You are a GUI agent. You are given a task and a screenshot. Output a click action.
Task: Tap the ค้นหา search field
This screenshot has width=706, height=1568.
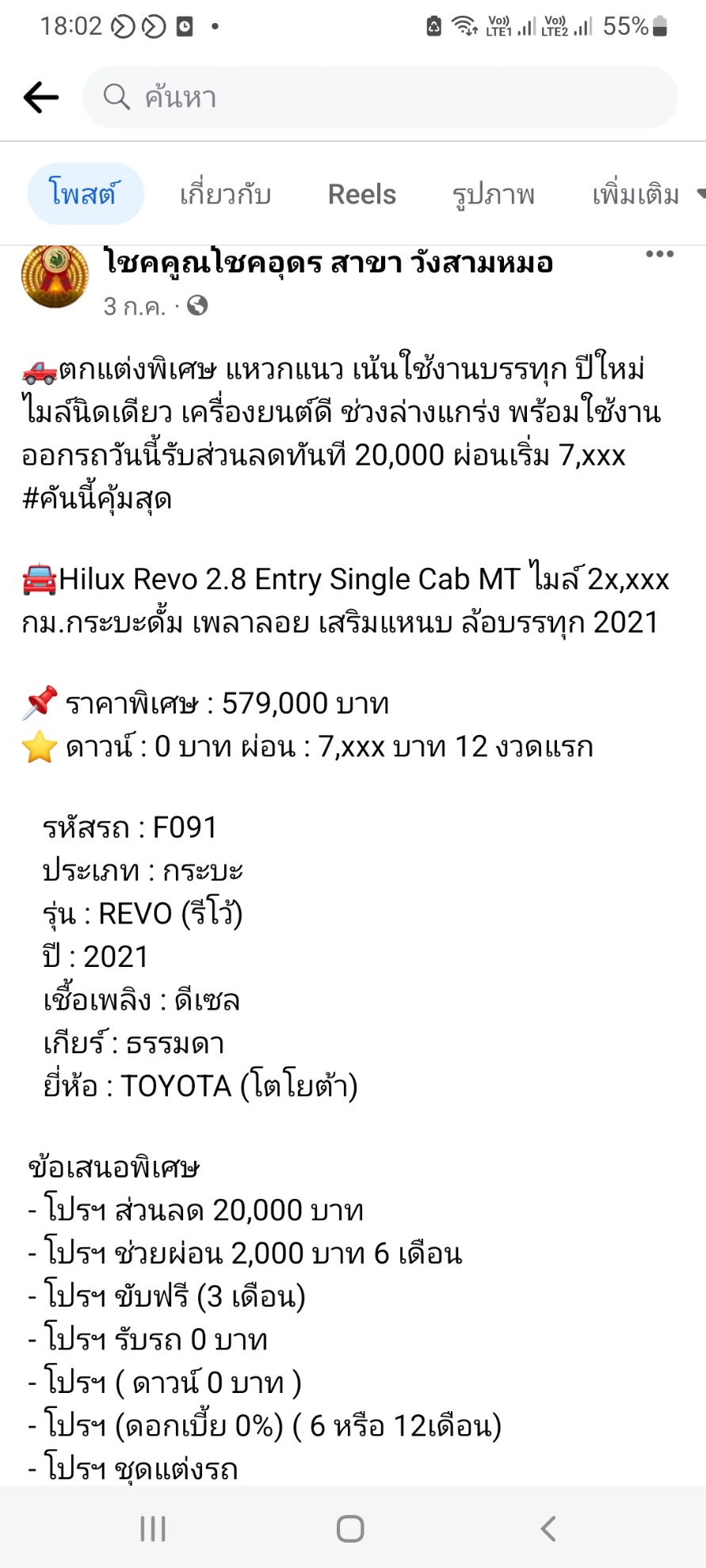380,97
